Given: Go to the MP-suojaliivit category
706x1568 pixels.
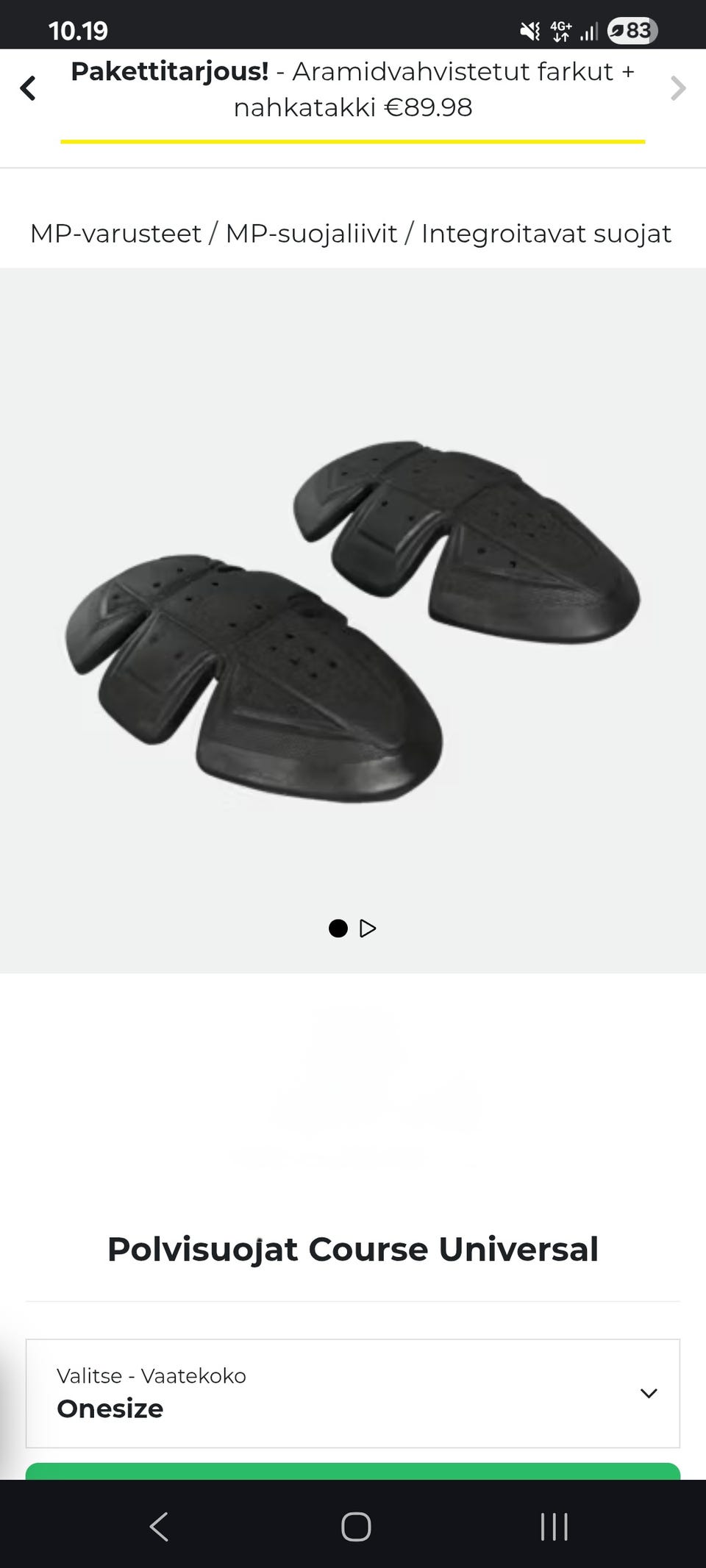Looking at the screenshot, I should click(311, 234).
